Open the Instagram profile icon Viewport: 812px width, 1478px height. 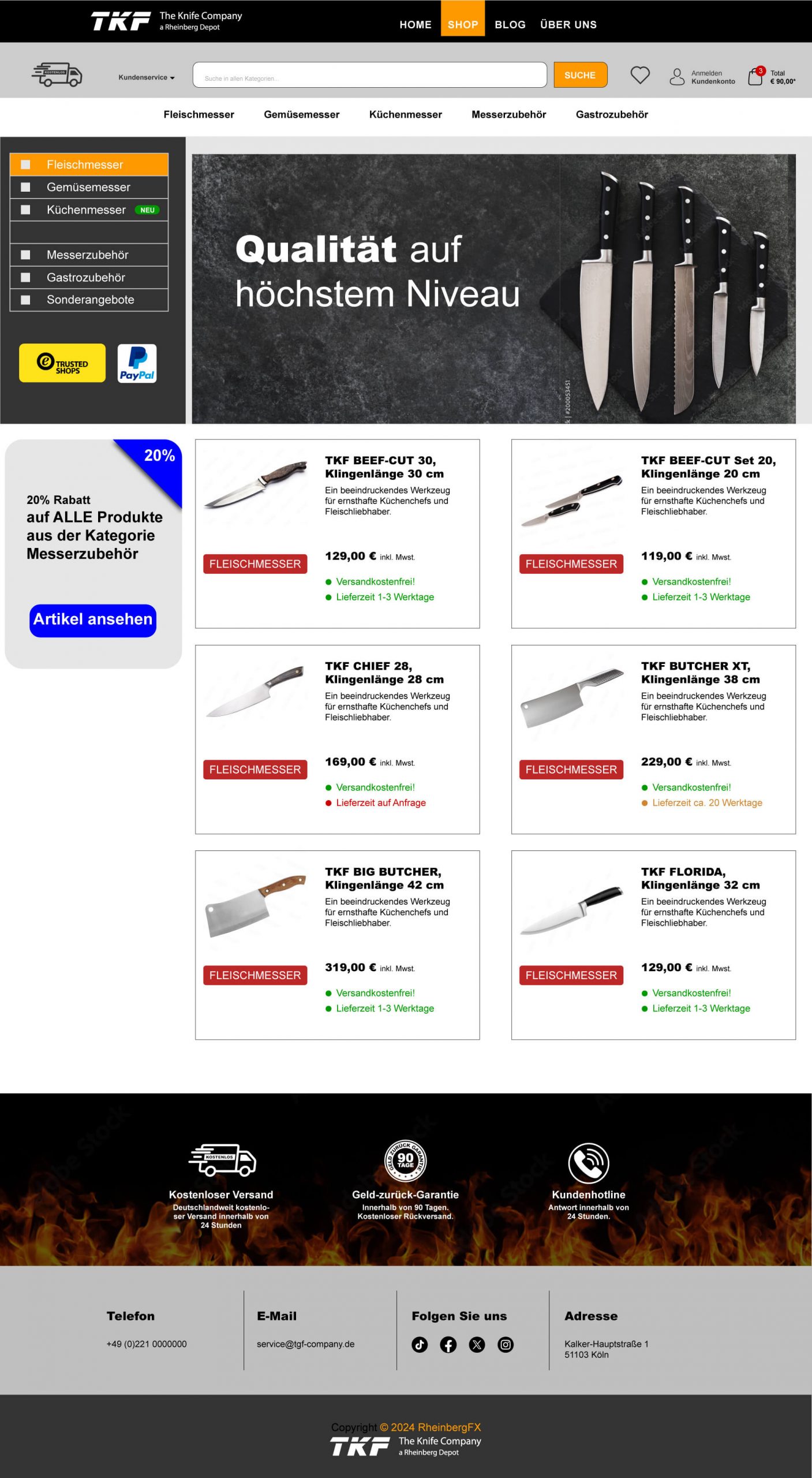click(505, 1345)
